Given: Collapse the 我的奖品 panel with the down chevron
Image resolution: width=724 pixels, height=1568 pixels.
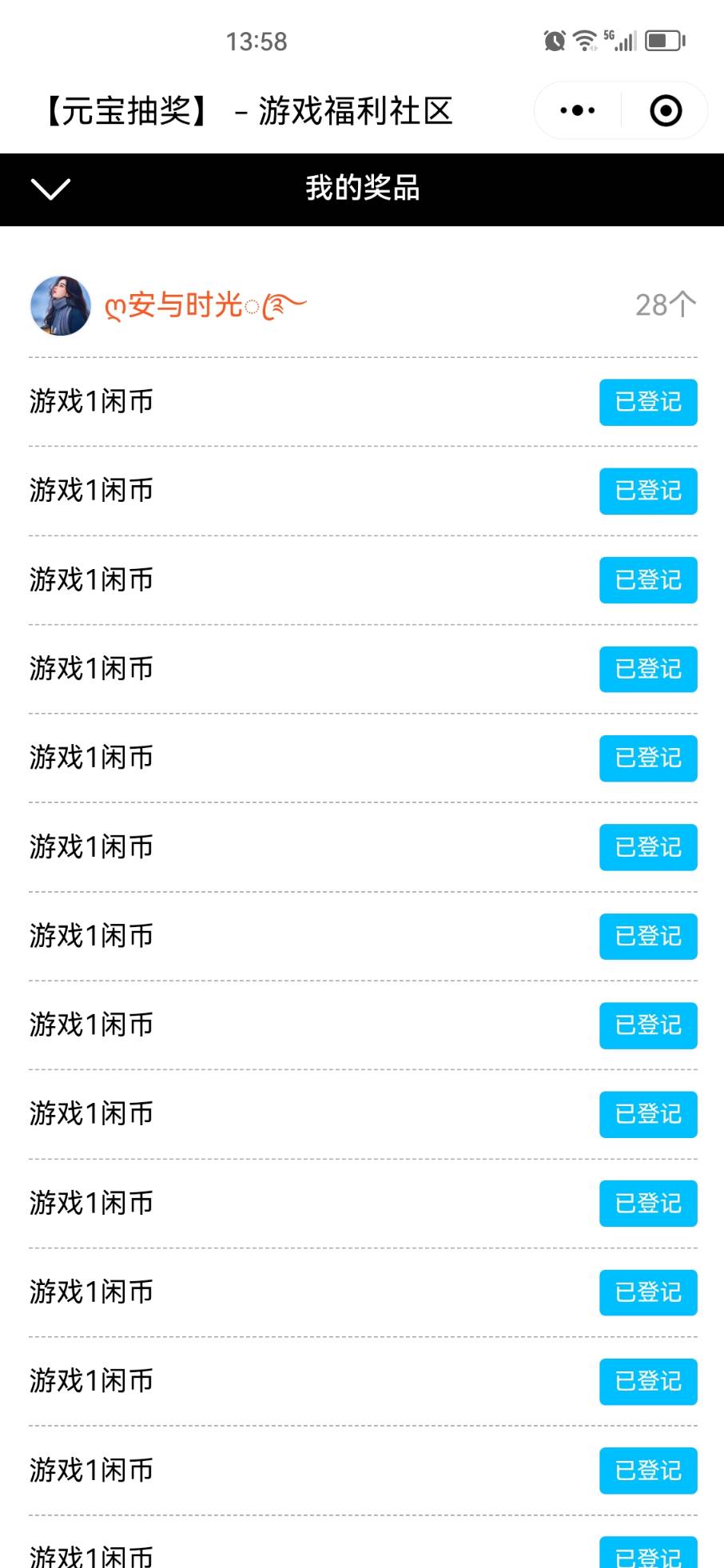Looking at the screenshot, I should 50,189.
